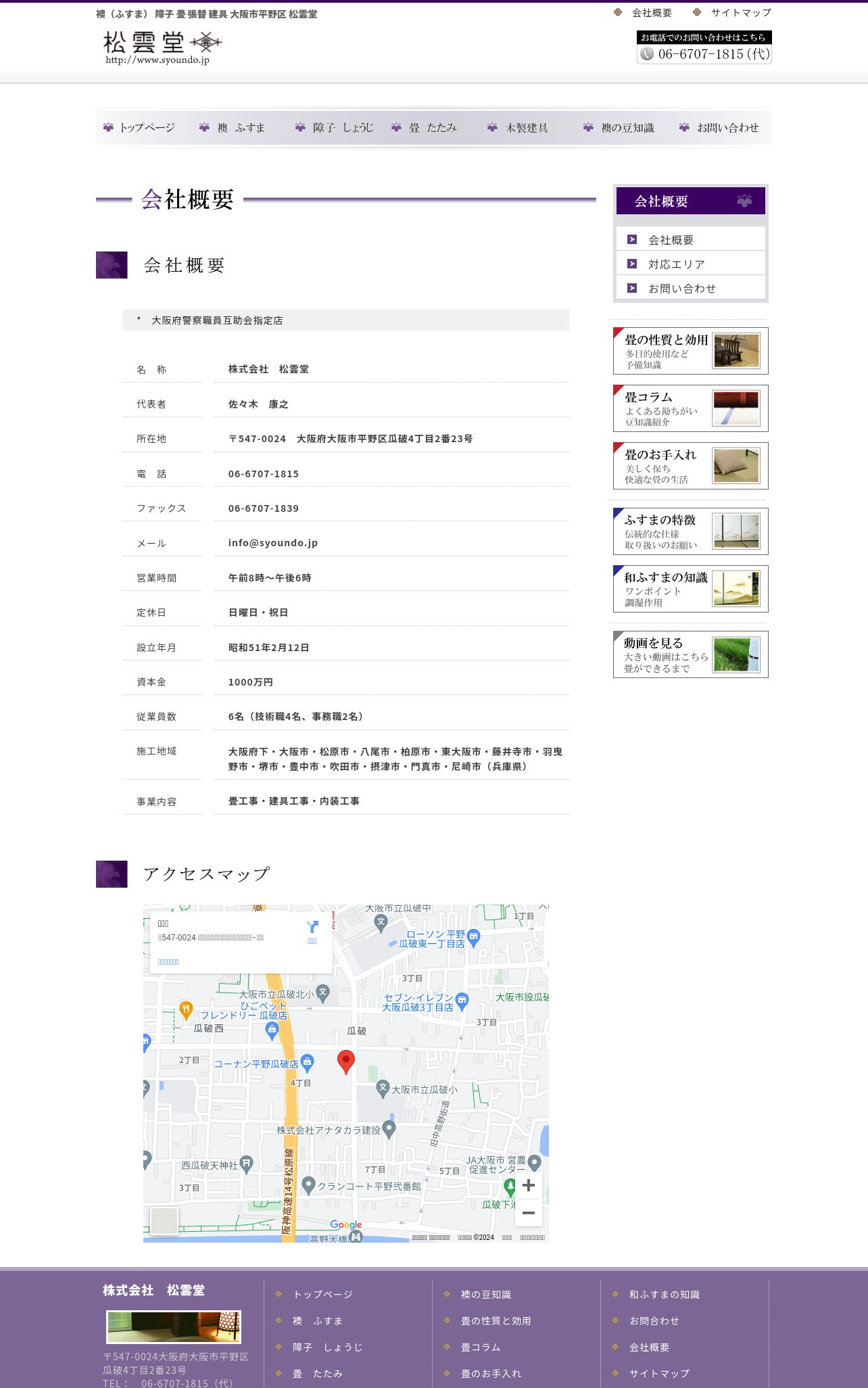This screenshot has height=1388, width=868.
Task: Open the トップページ nav item
Action: pyautogui.click(x=140, y=128)
